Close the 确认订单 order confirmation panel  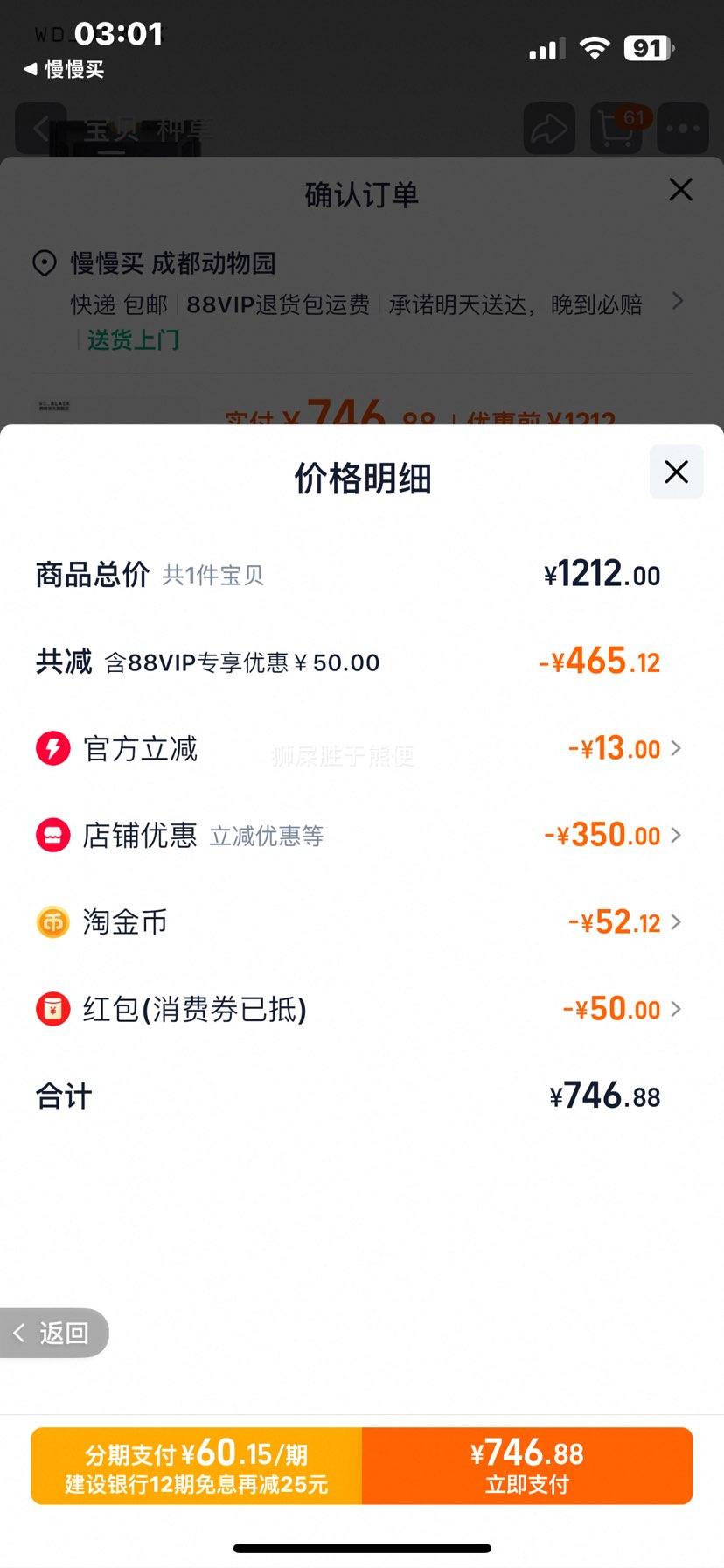pyautogui.click(x=680, y=190)
